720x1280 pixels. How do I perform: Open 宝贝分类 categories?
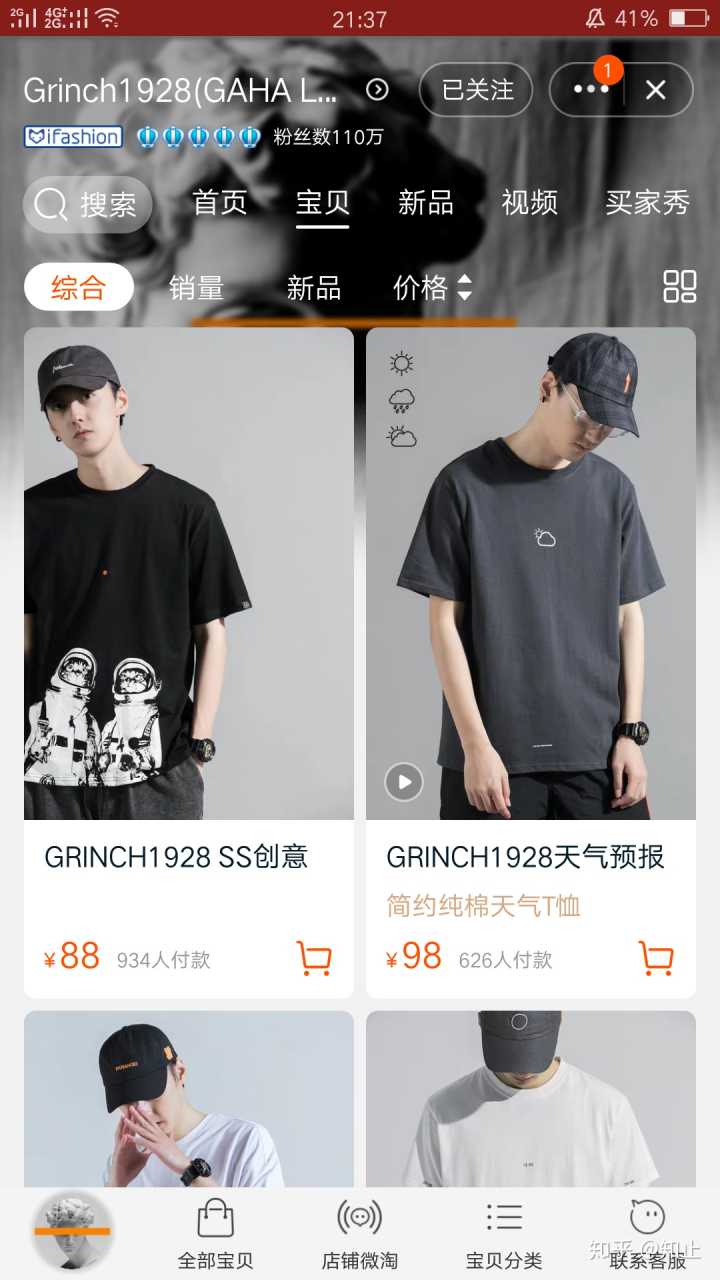click(504, 1232)
